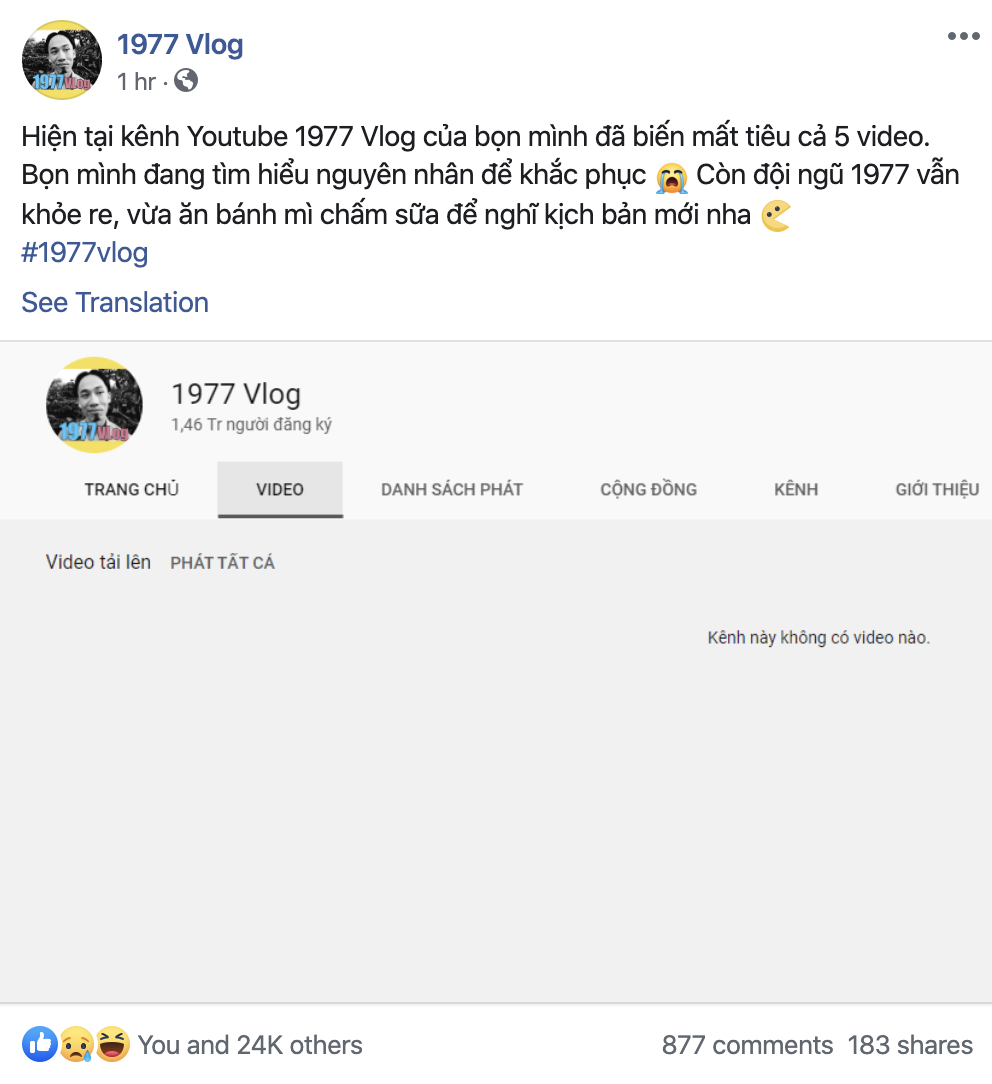
Task: Click the Pac-Man emoji in the post text
Action: [776, 214]
